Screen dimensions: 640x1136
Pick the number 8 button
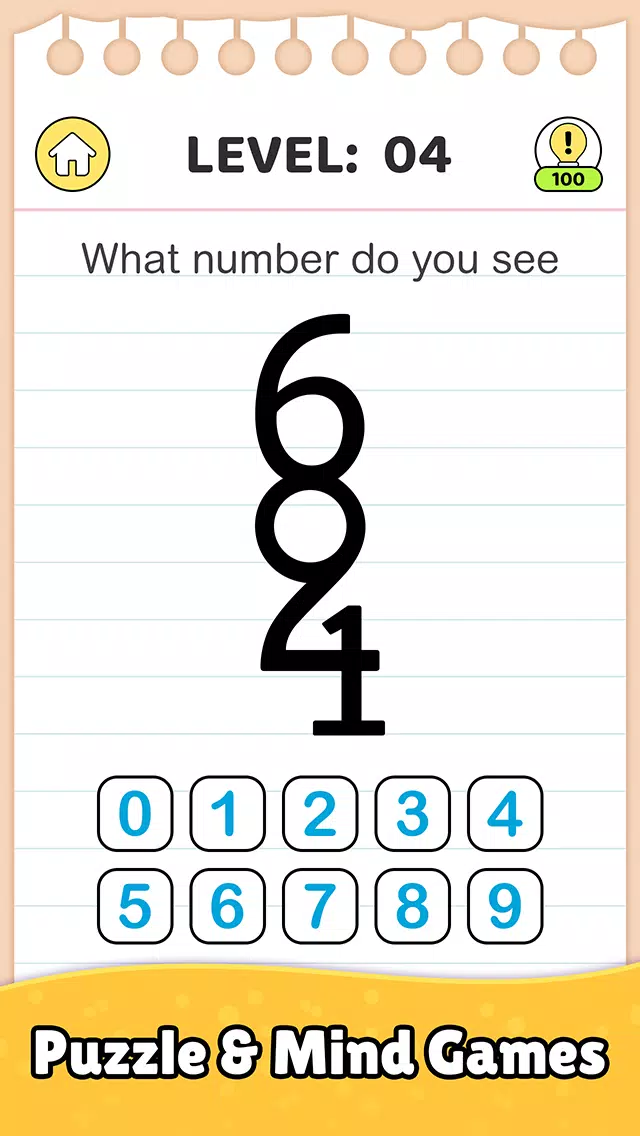click(x=413, y=906)
